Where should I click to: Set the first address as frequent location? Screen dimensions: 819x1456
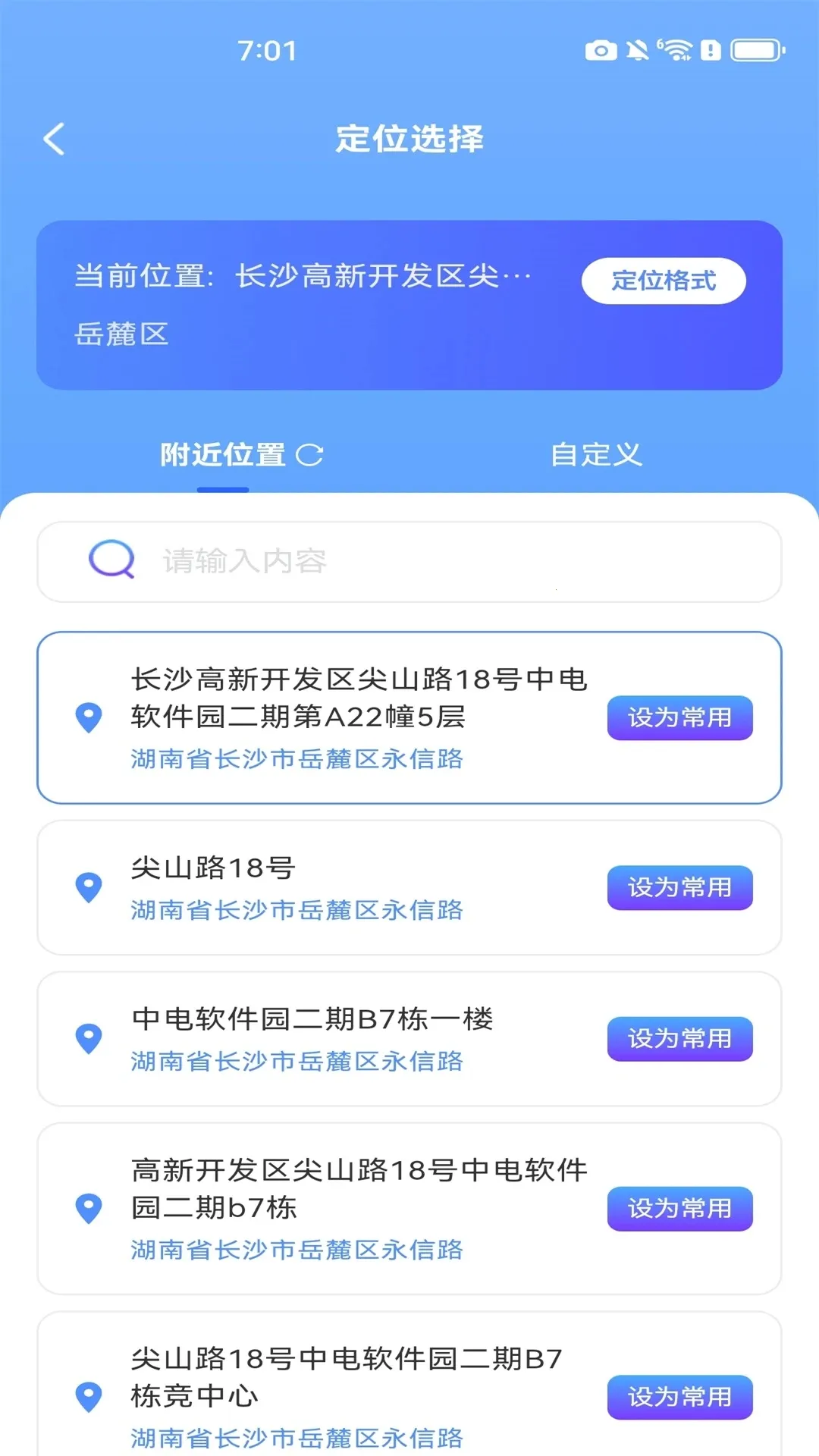pos(680,716)
